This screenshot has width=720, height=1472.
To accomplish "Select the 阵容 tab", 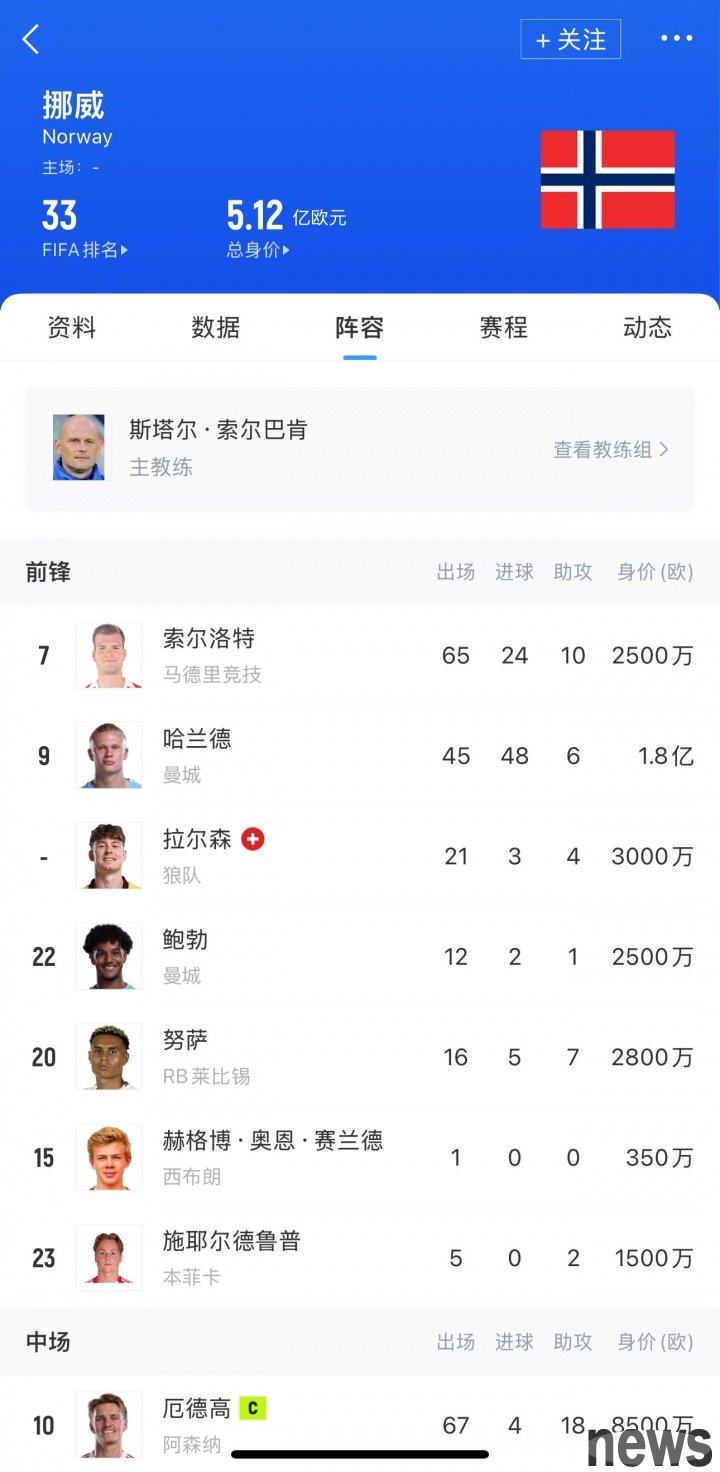I will pyautogui.click(x=360, y=327).
